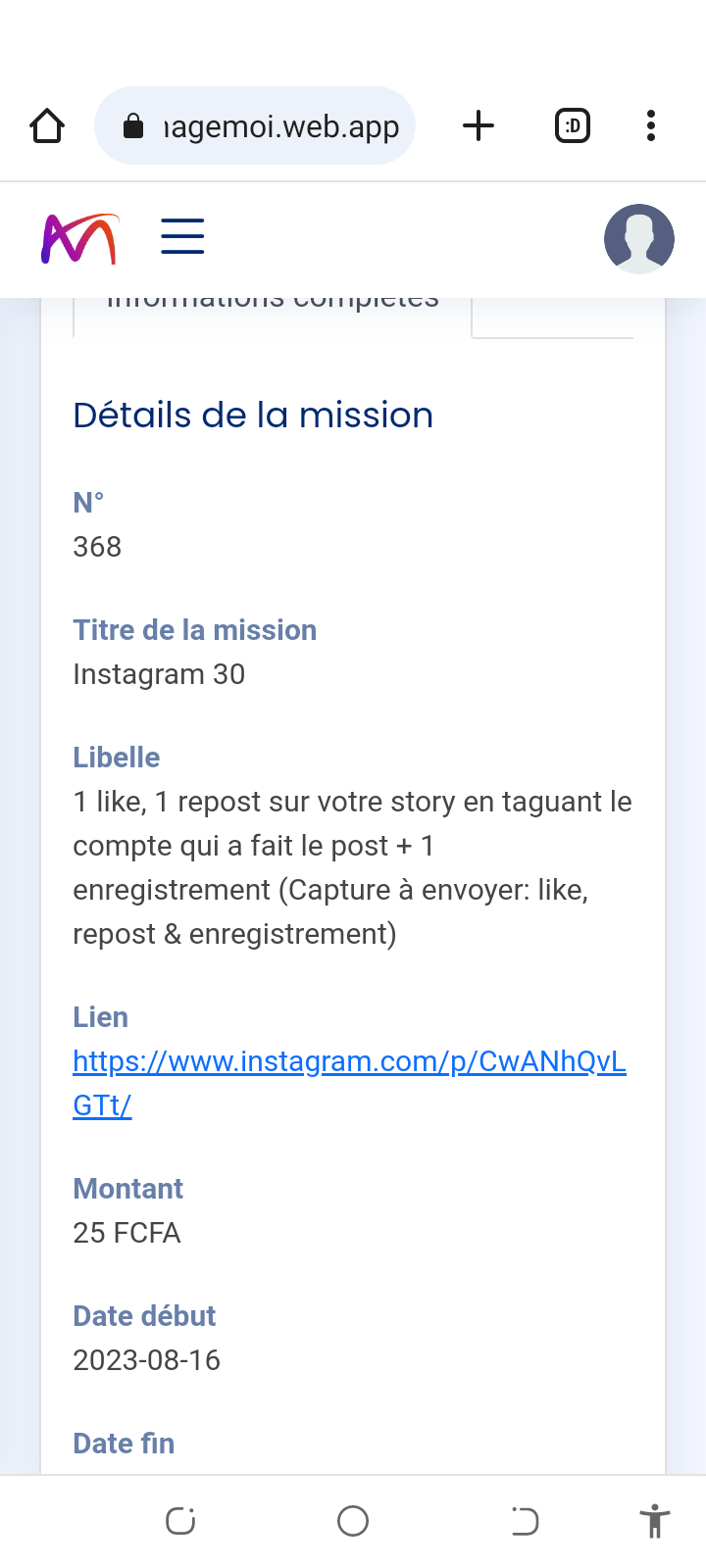Image resolution: width=706 pixels, height=1568 pixels.
Task: Go to the browser home page
Action: [46, 125]
